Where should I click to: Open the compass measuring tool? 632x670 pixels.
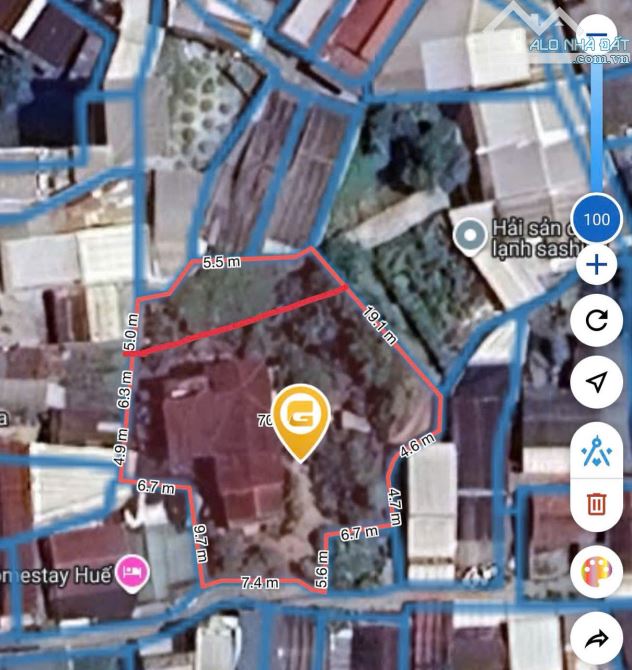click(x=597, y=452)
